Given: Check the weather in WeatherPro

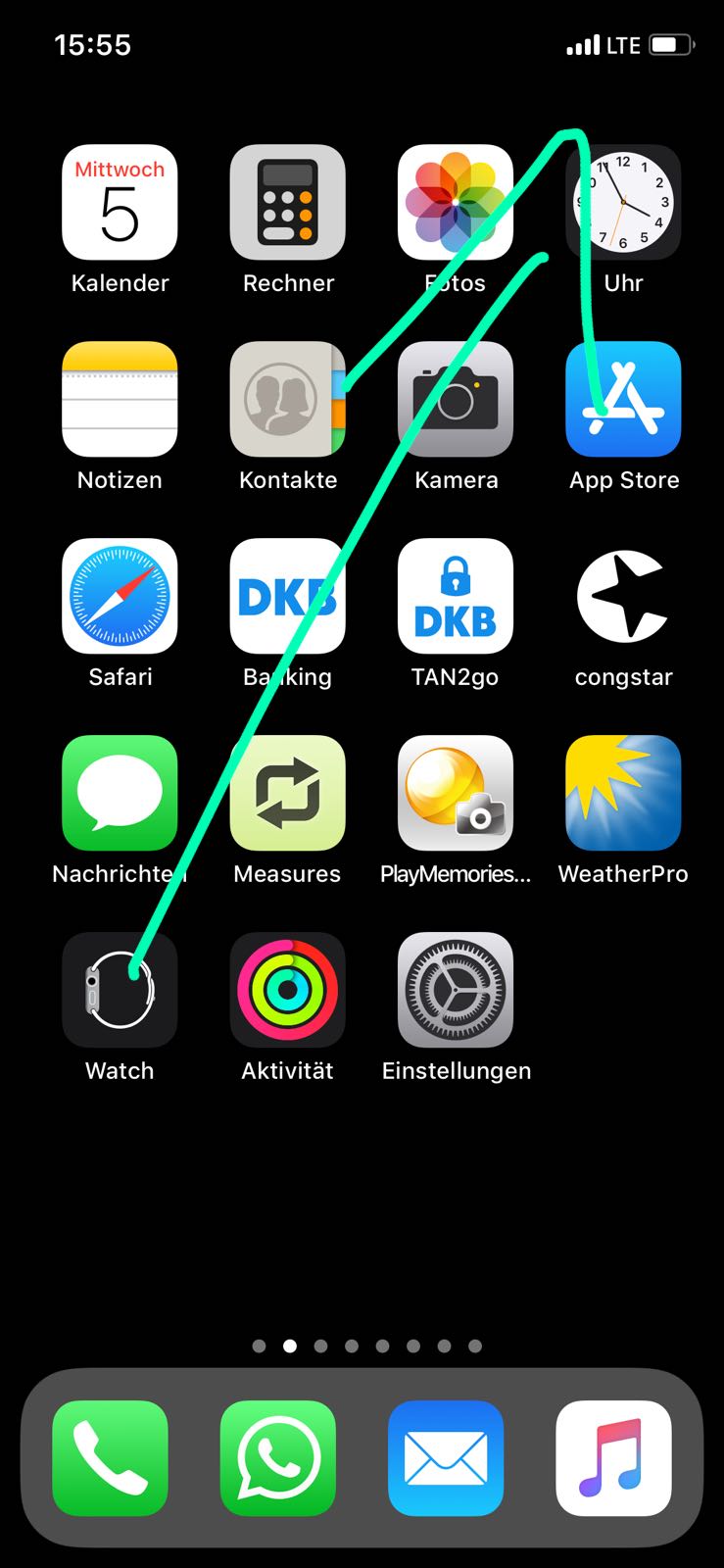Looking at the screenshot, I should coord(623,793).
